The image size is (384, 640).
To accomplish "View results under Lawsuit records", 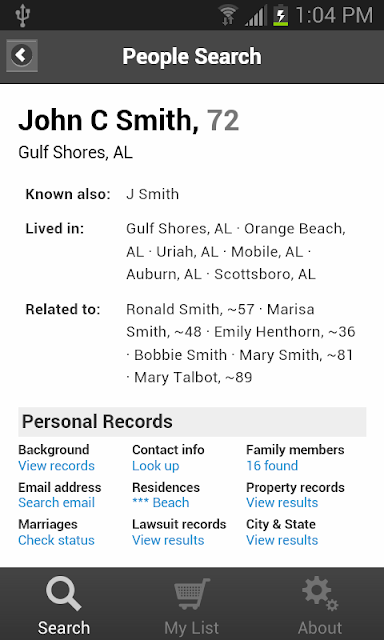I will pyautogui.click(x=168, y=540).
